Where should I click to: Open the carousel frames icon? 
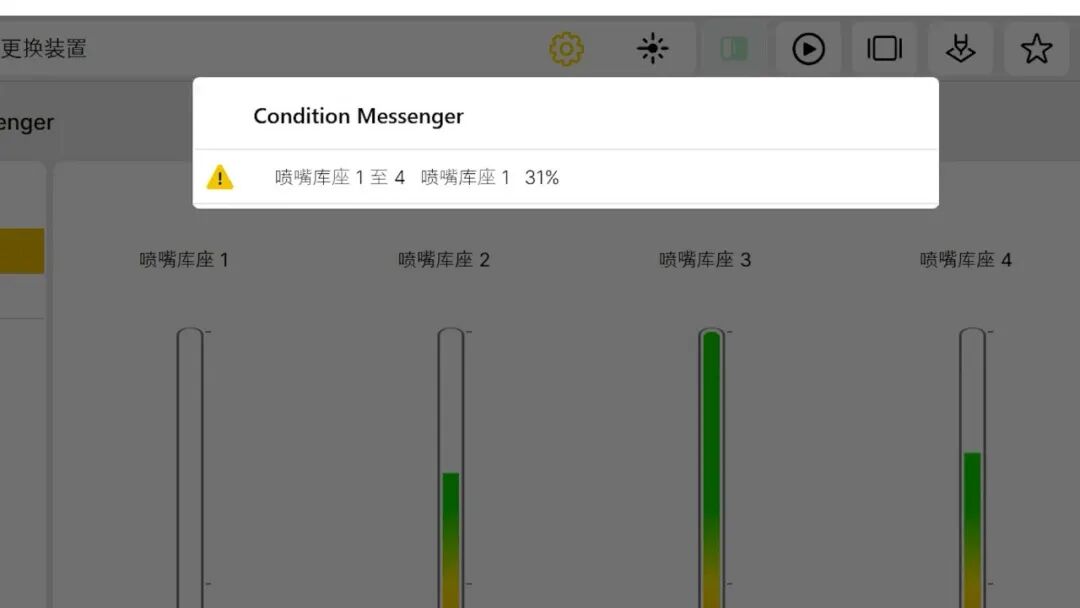pos(884,48)
